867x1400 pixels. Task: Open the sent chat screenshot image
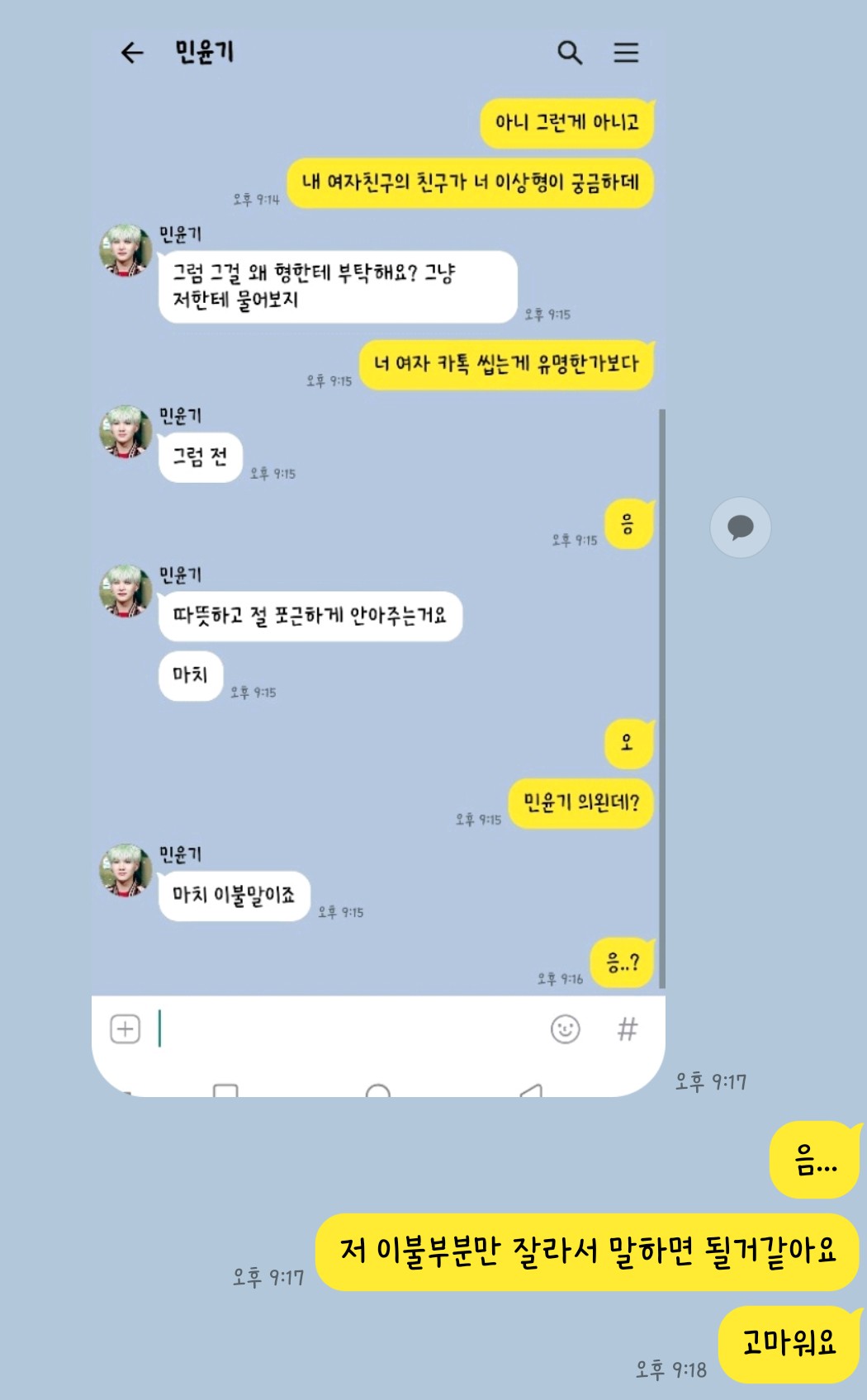tap(378, 561)
